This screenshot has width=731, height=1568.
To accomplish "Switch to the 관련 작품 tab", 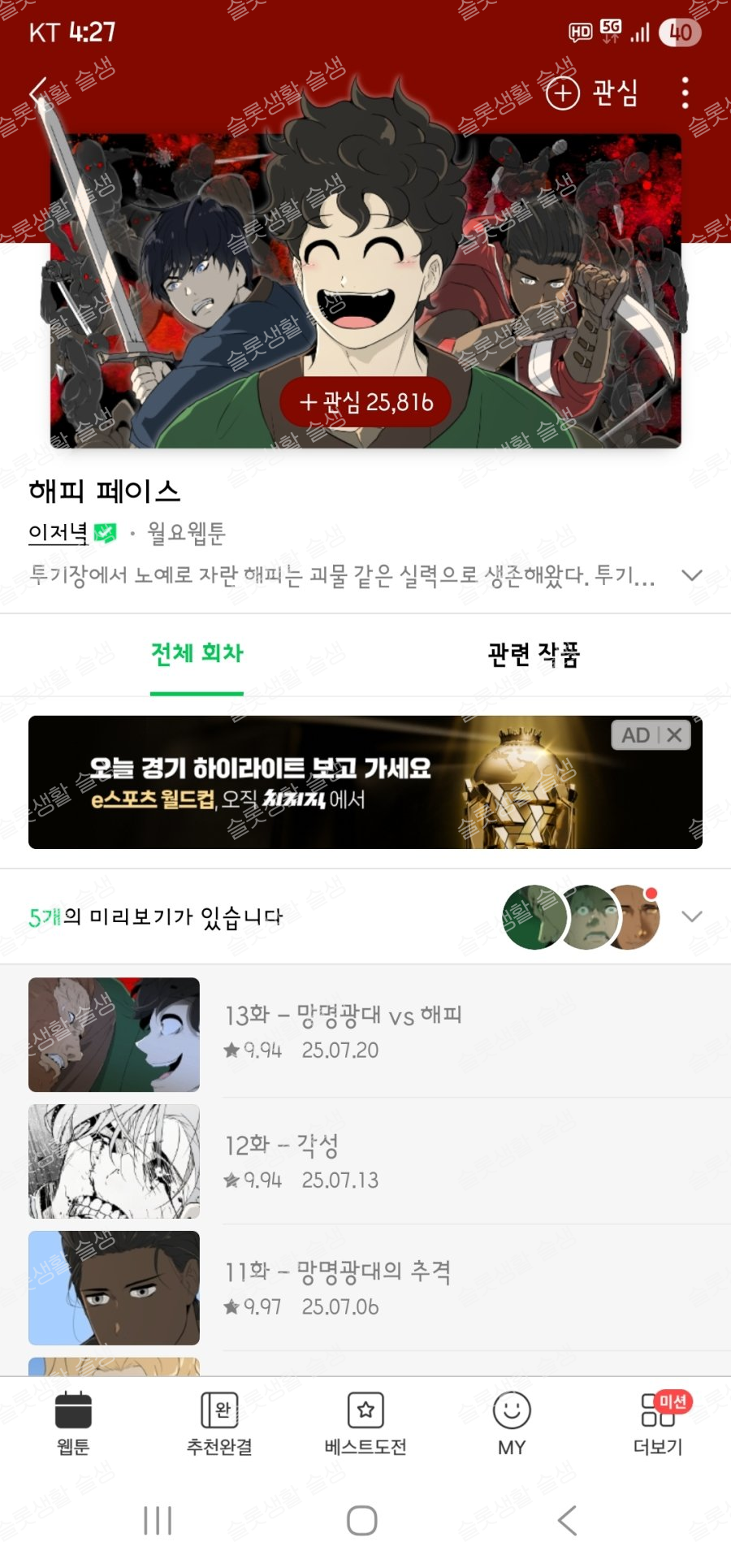I will tap(534, 653).
